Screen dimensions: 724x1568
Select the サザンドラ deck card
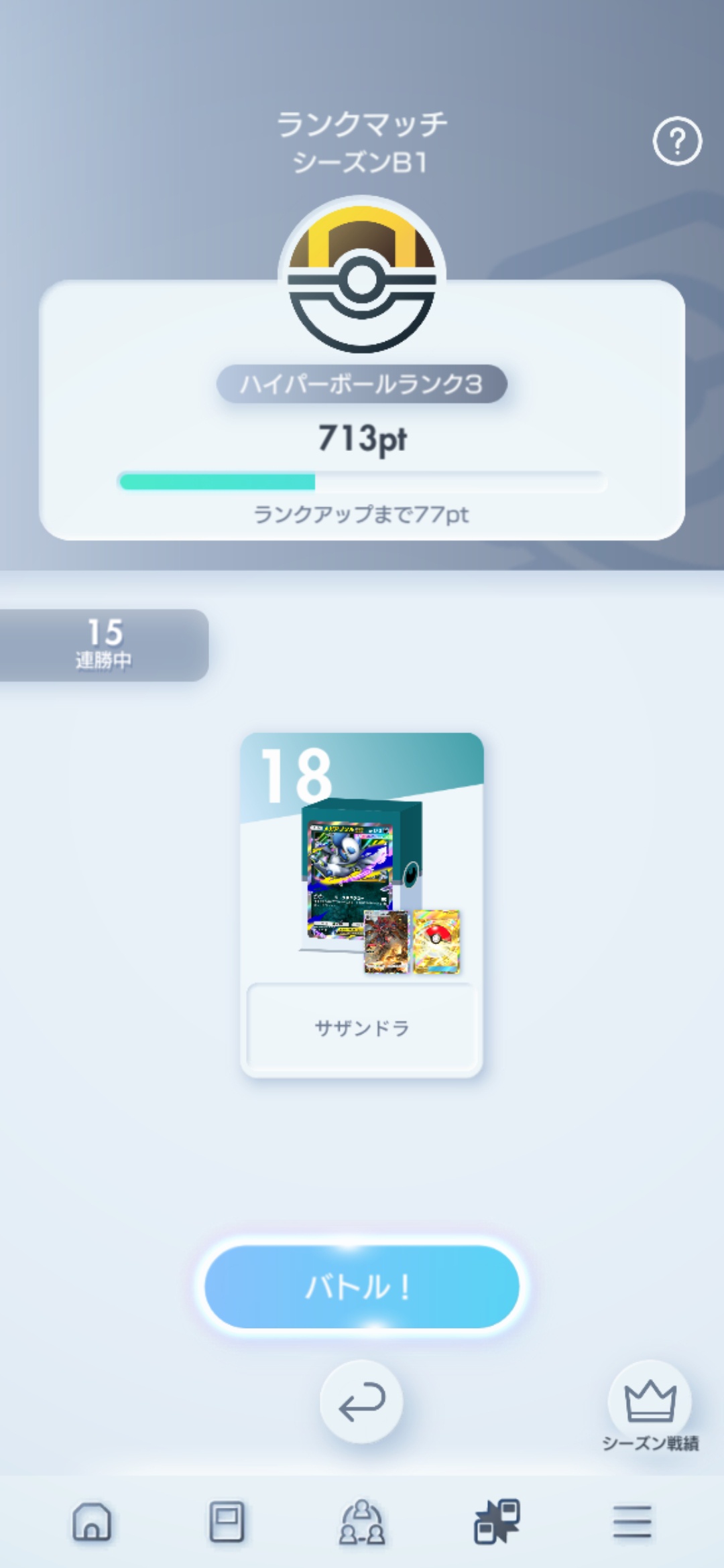tap(362, 905)
